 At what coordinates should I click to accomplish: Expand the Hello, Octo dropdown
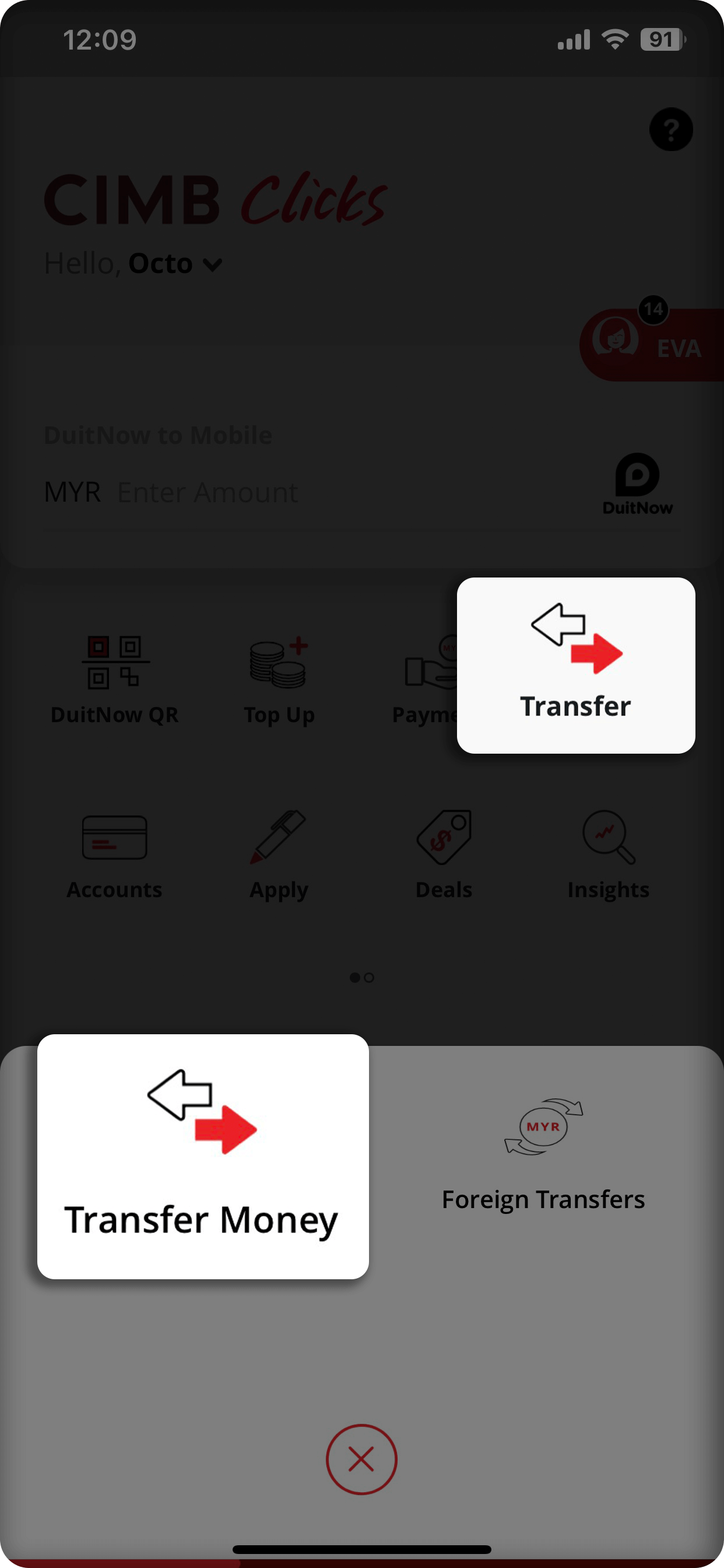tap(212, 265)
